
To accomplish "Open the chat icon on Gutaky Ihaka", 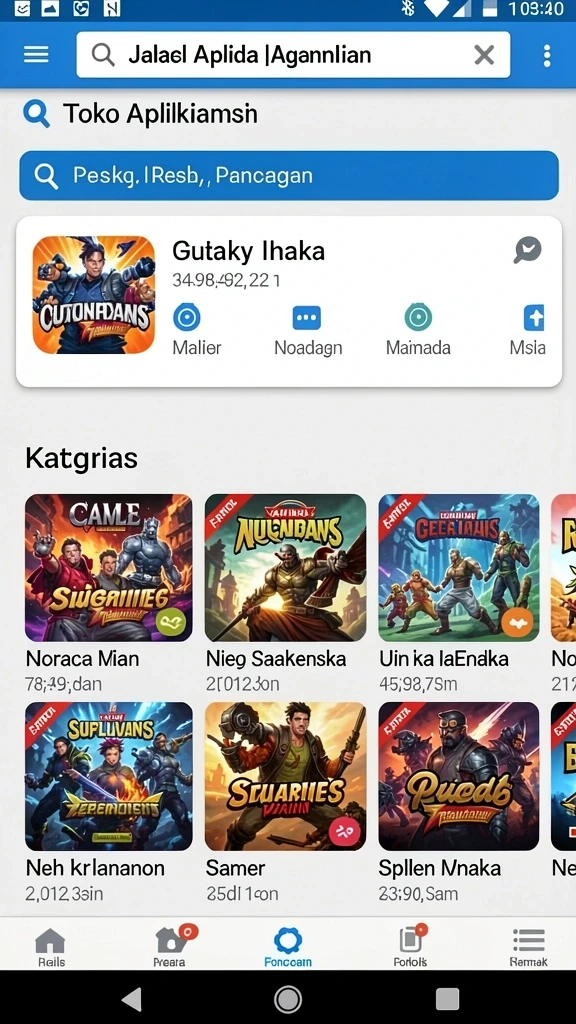I will (528, 249).
